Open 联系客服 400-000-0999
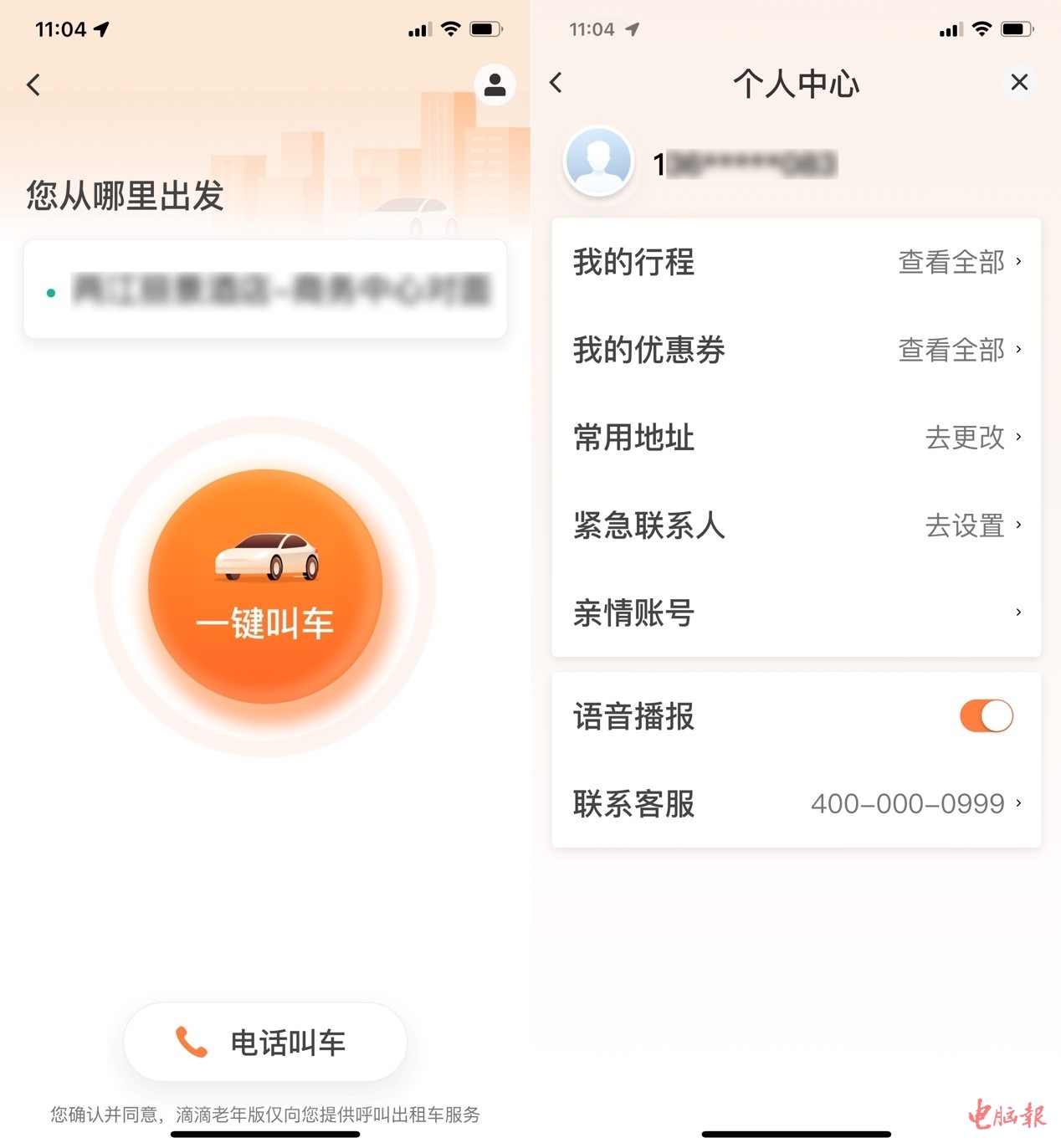1061x1148 pixels. (x=796, y=803)
